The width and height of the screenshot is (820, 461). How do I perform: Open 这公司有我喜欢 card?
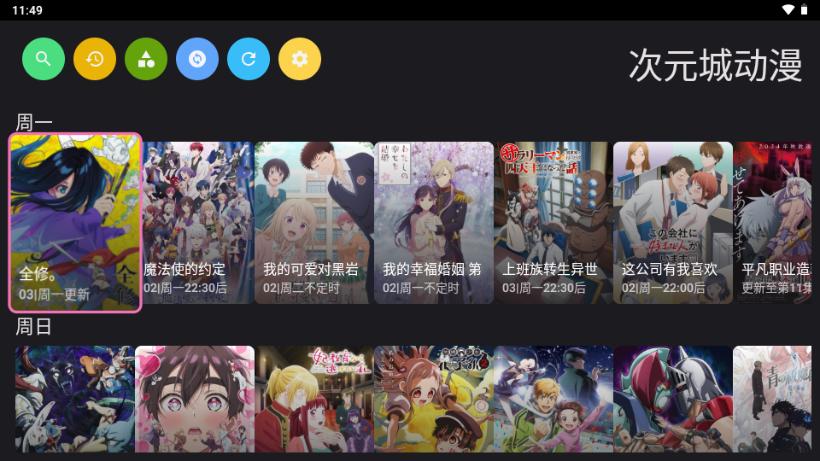coord(672,222)
